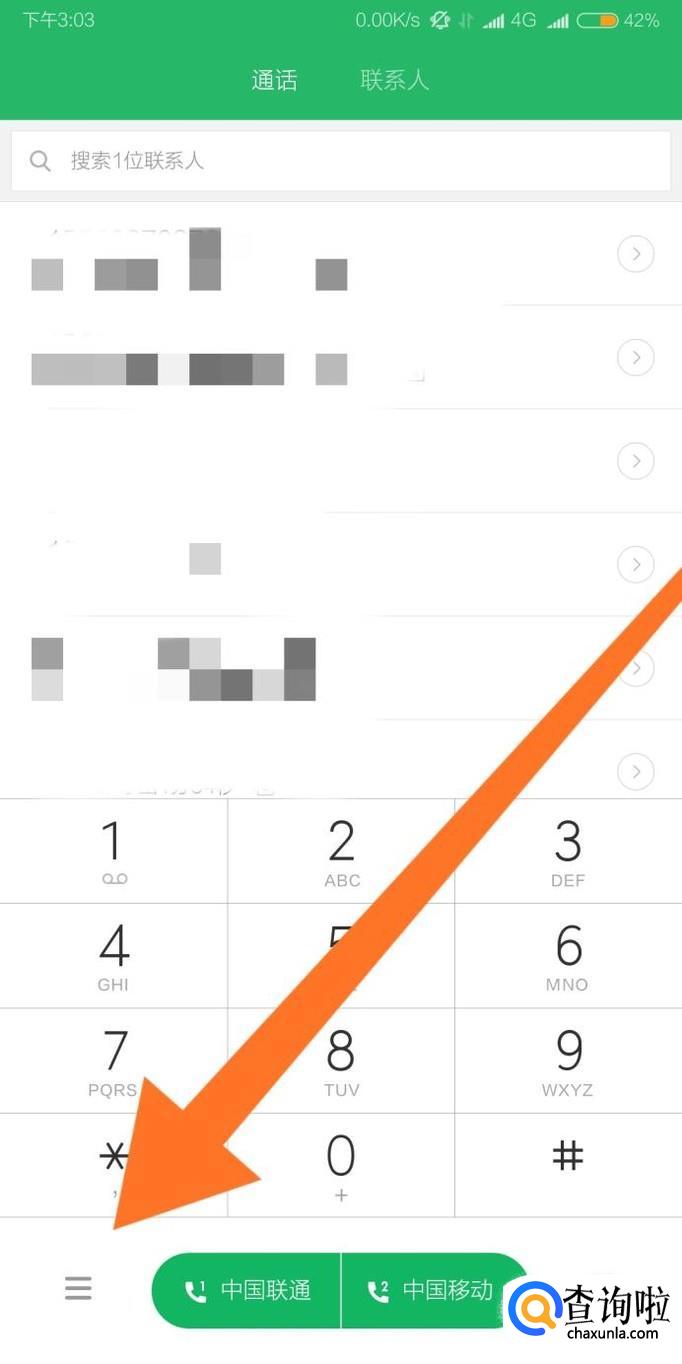Switch to the 联系人 tab
This screenshot has height=1364, width=682.
click(x=394, y=81)
